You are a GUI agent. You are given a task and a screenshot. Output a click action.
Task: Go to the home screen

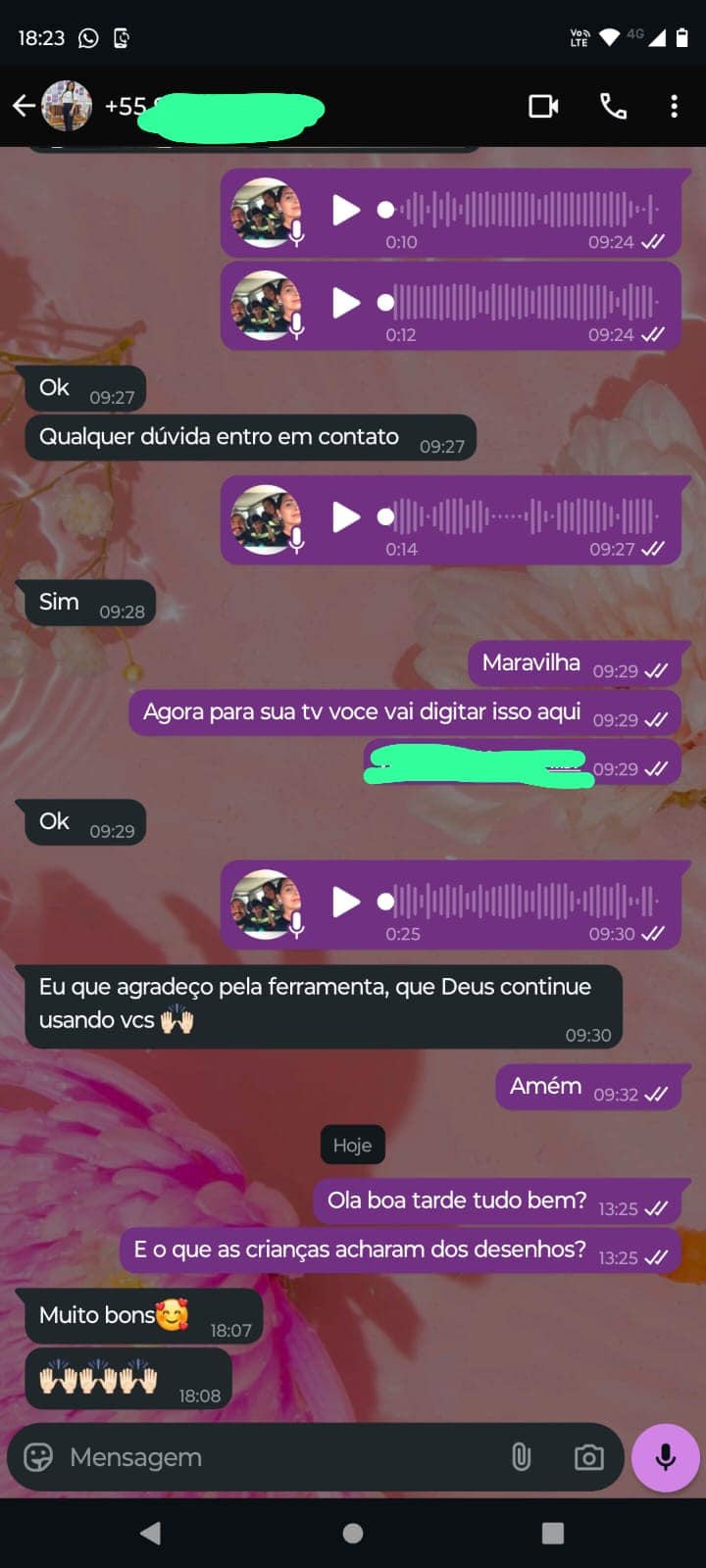[353, 1533]
